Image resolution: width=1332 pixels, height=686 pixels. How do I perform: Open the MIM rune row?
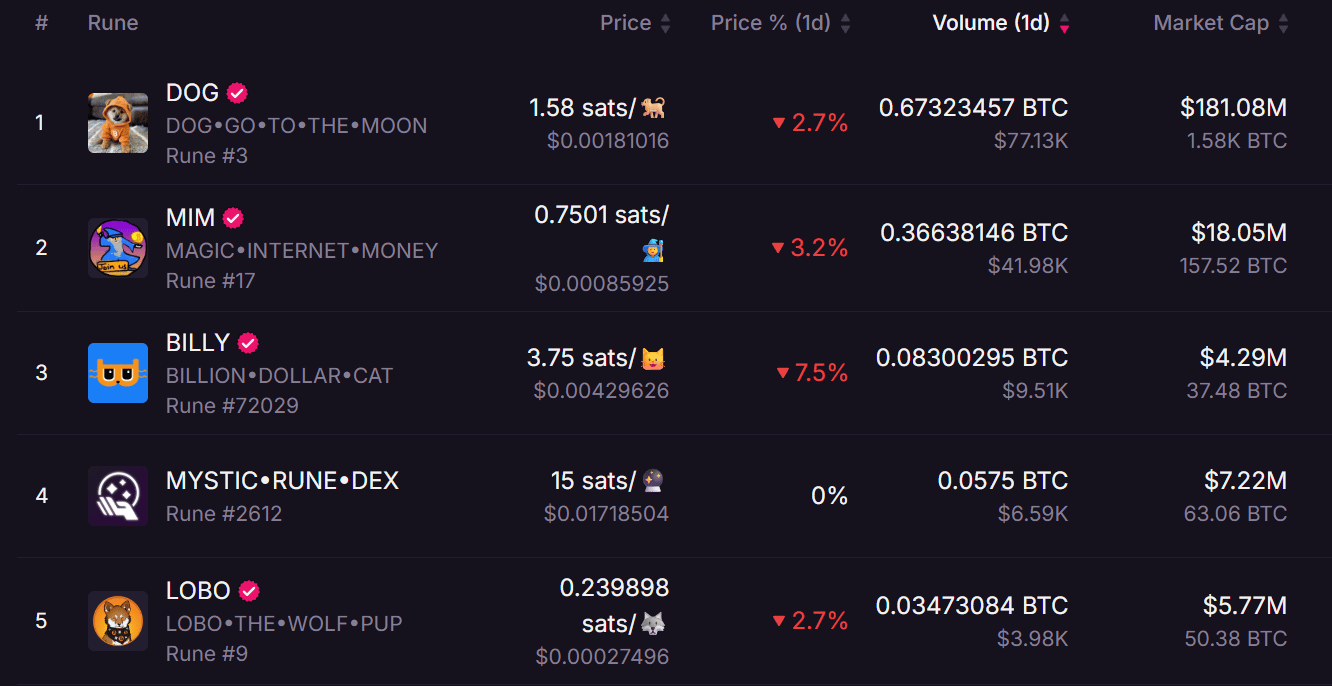190,218
